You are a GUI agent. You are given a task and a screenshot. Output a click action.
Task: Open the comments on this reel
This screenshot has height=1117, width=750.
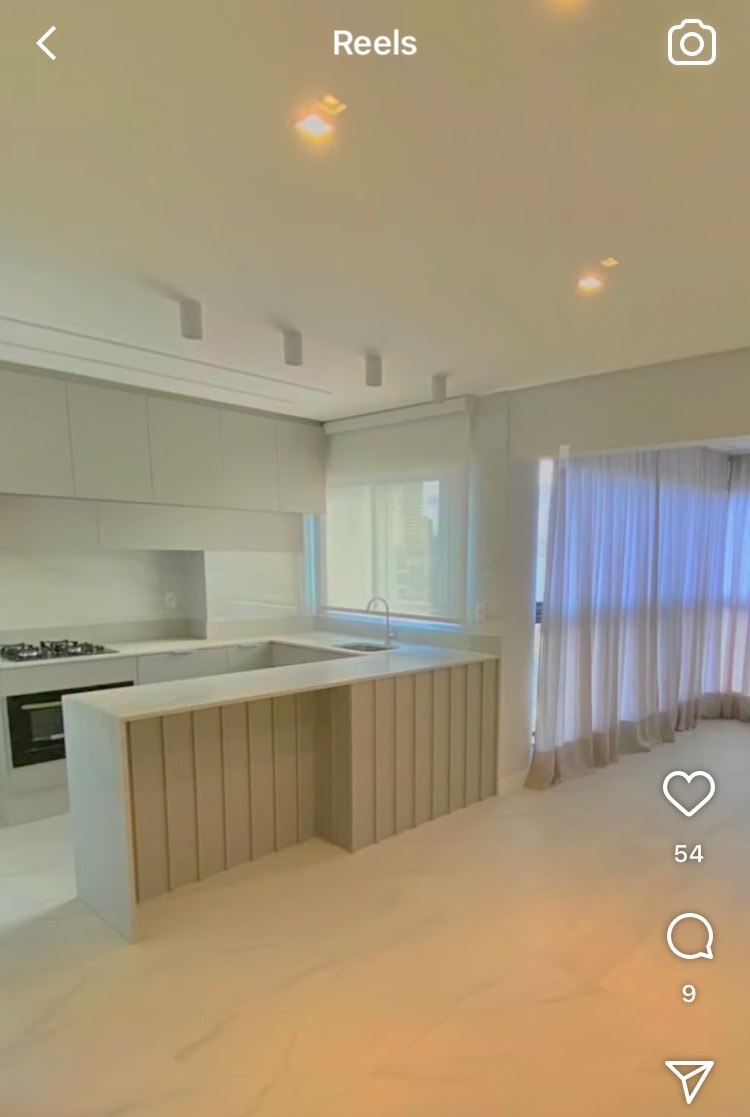point(689,938)
